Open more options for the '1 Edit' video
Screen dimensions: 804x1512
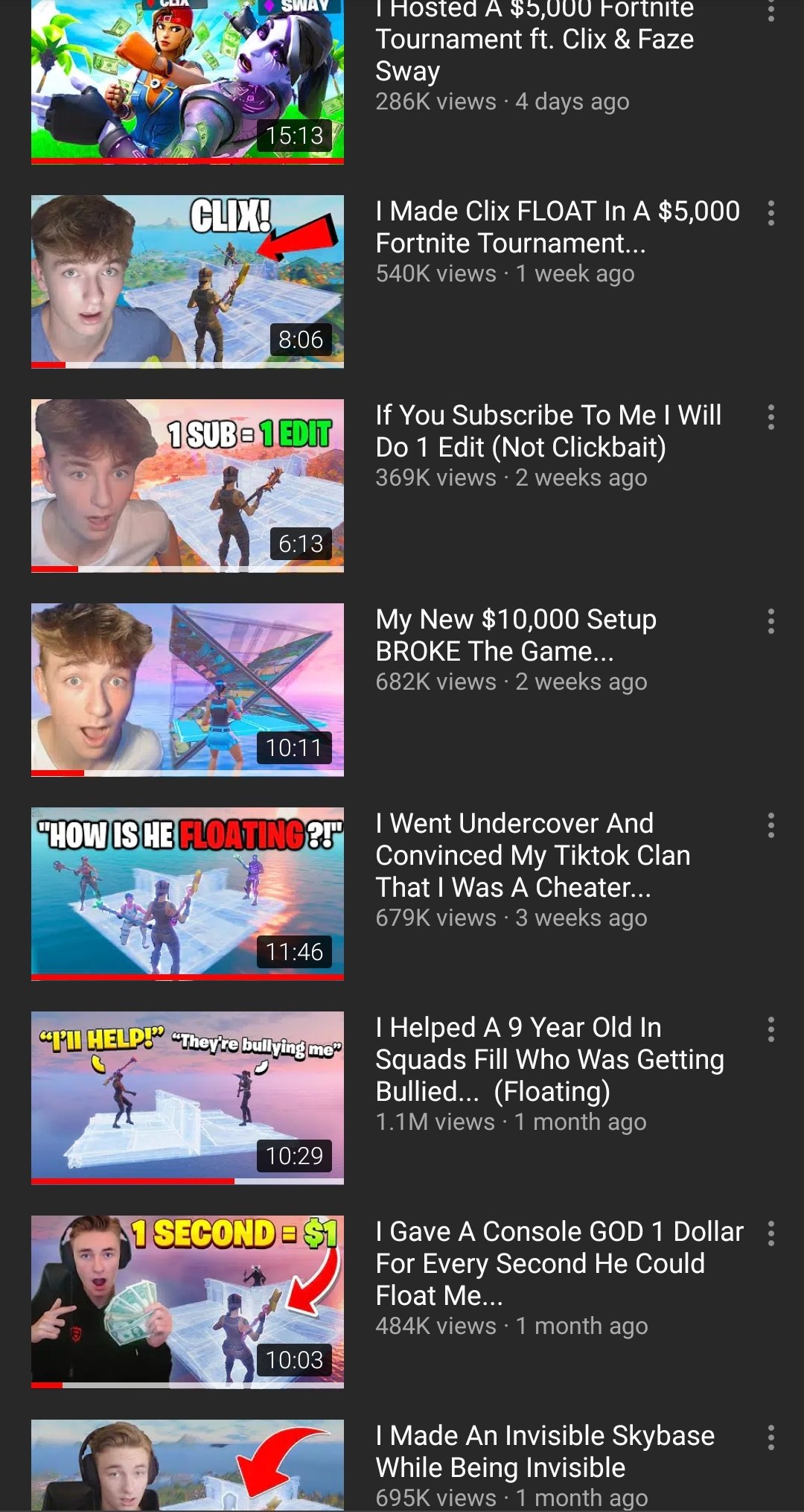(x=771, y=417)
